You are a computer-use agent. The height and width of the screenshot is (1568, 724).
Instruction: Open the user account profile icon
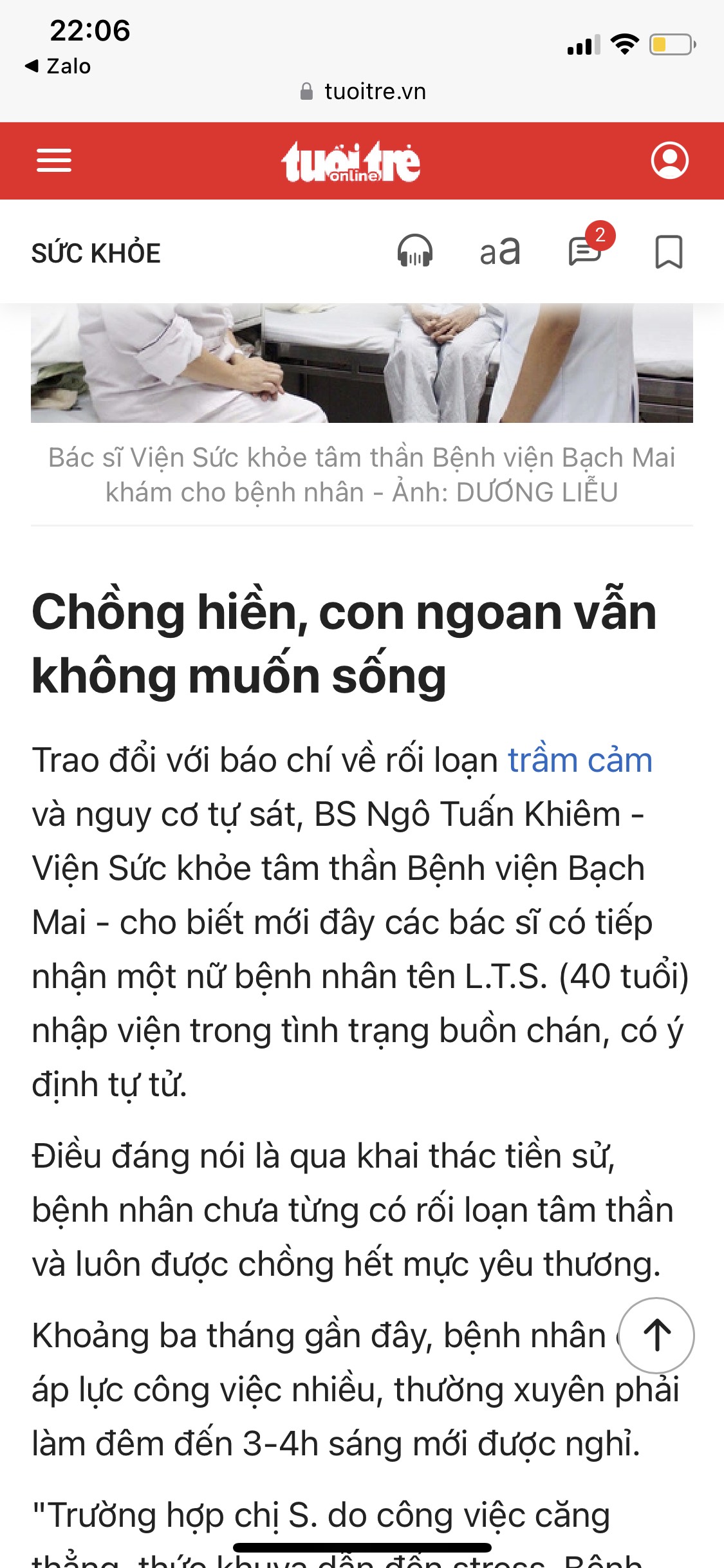[x=669, y=160]
